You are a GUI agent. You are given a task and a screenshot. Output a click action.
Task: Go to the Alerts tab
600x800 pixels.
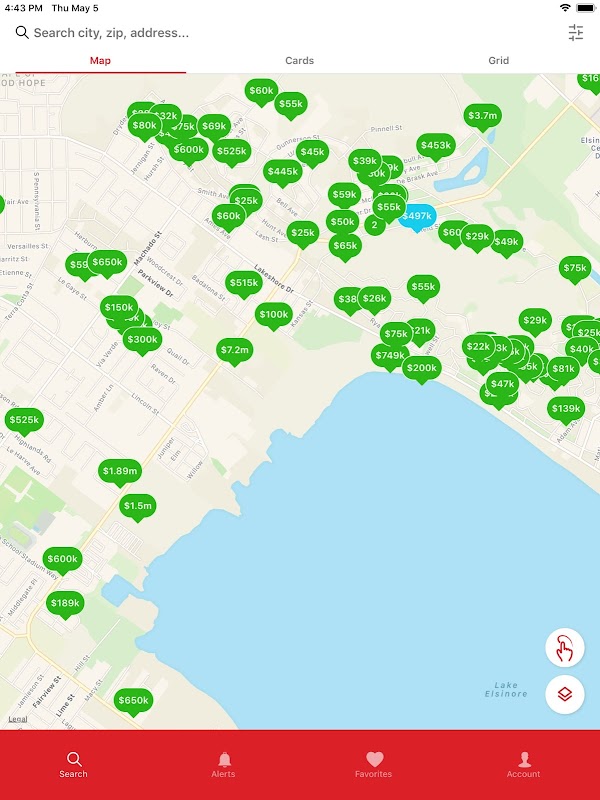tap(223, 765)
